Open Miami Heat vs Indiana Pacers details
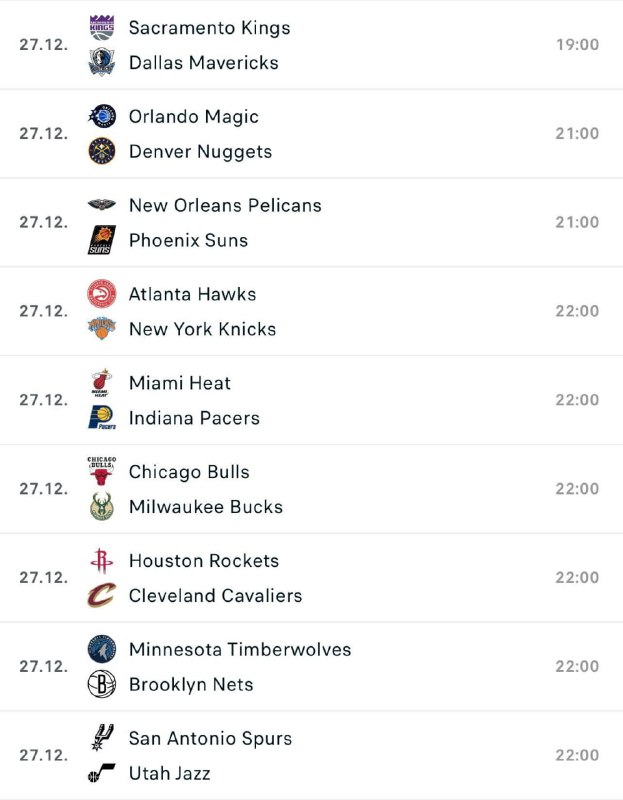The width and height of the screenshot is (623, 800). pos(311,400)
